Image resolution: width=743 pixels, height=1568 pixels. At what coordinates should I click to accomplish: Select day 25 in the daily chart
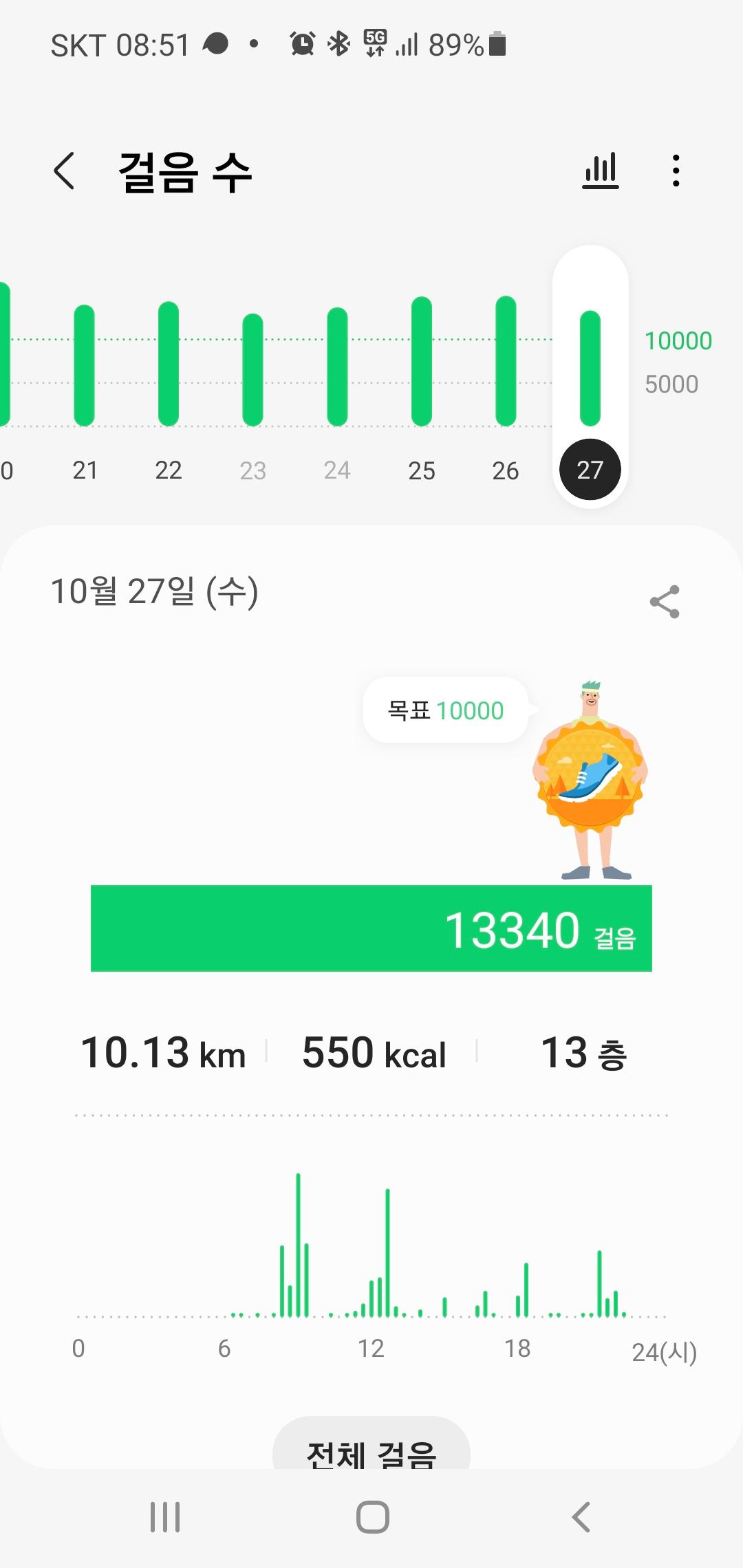[422, 385]
